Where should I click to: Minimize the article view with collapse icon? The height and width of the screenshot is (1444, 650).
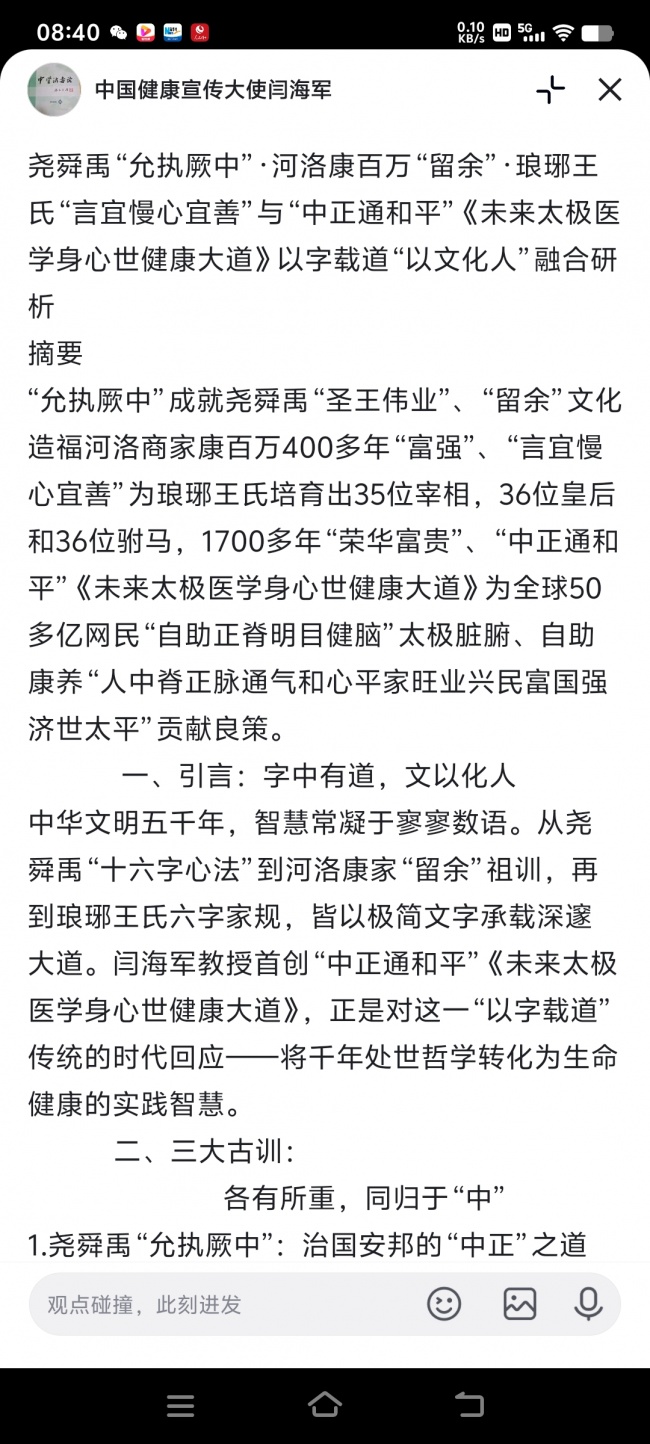550,90
